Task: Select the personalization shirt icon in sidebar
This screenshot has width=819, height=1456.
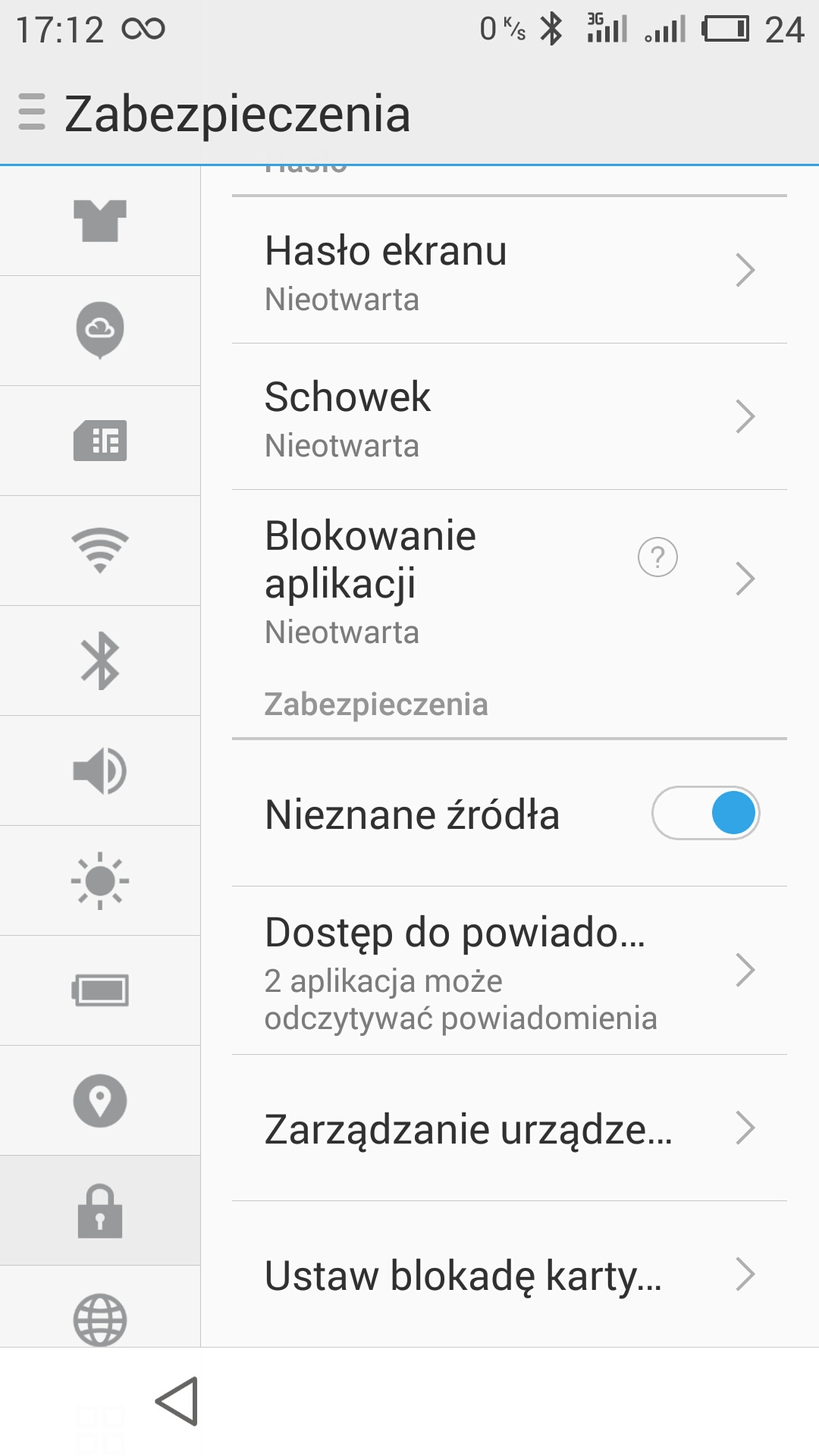Action: pyautogui.click(x=100, y=221)
